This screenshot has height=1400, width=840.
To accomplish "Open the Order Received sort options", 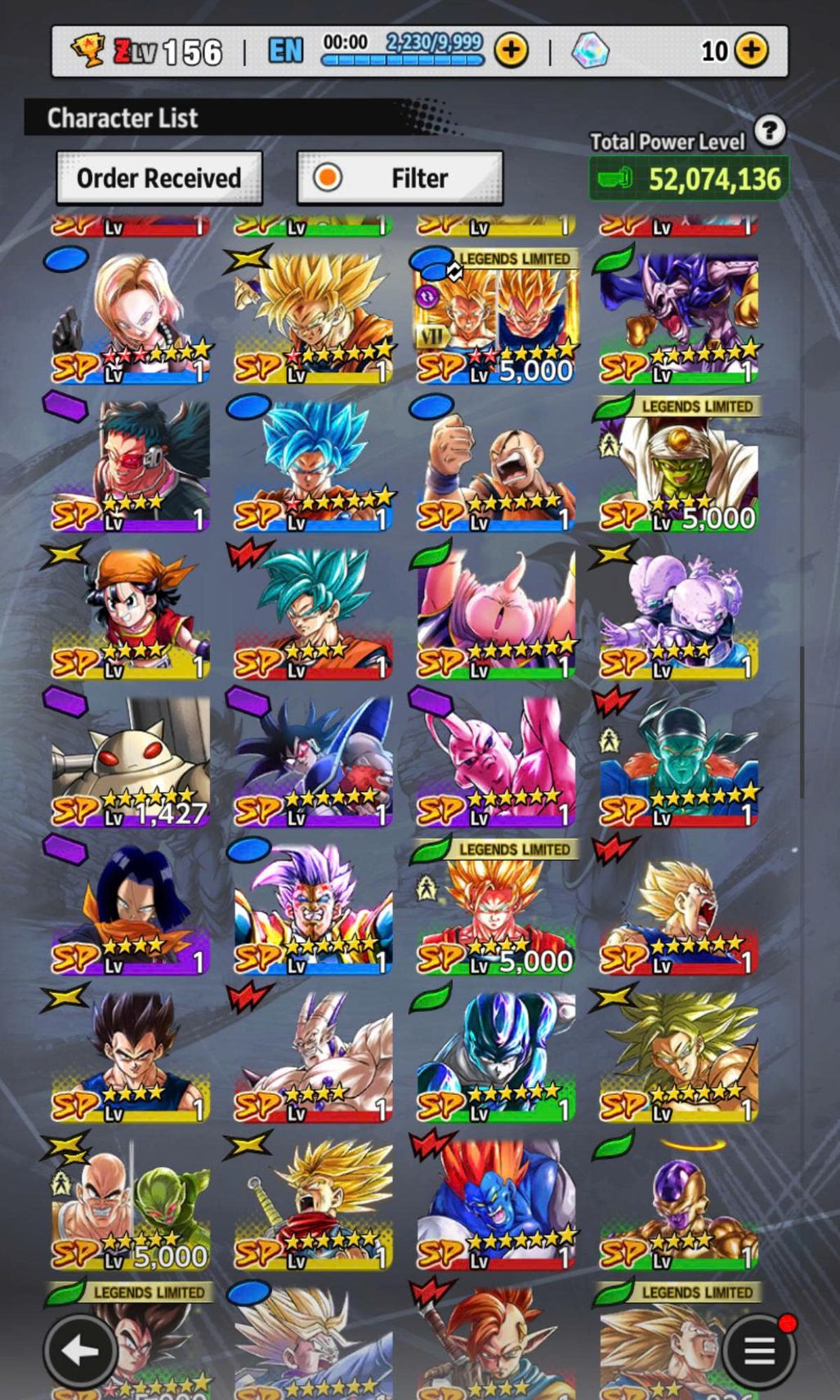I will (x=159, y=178).
